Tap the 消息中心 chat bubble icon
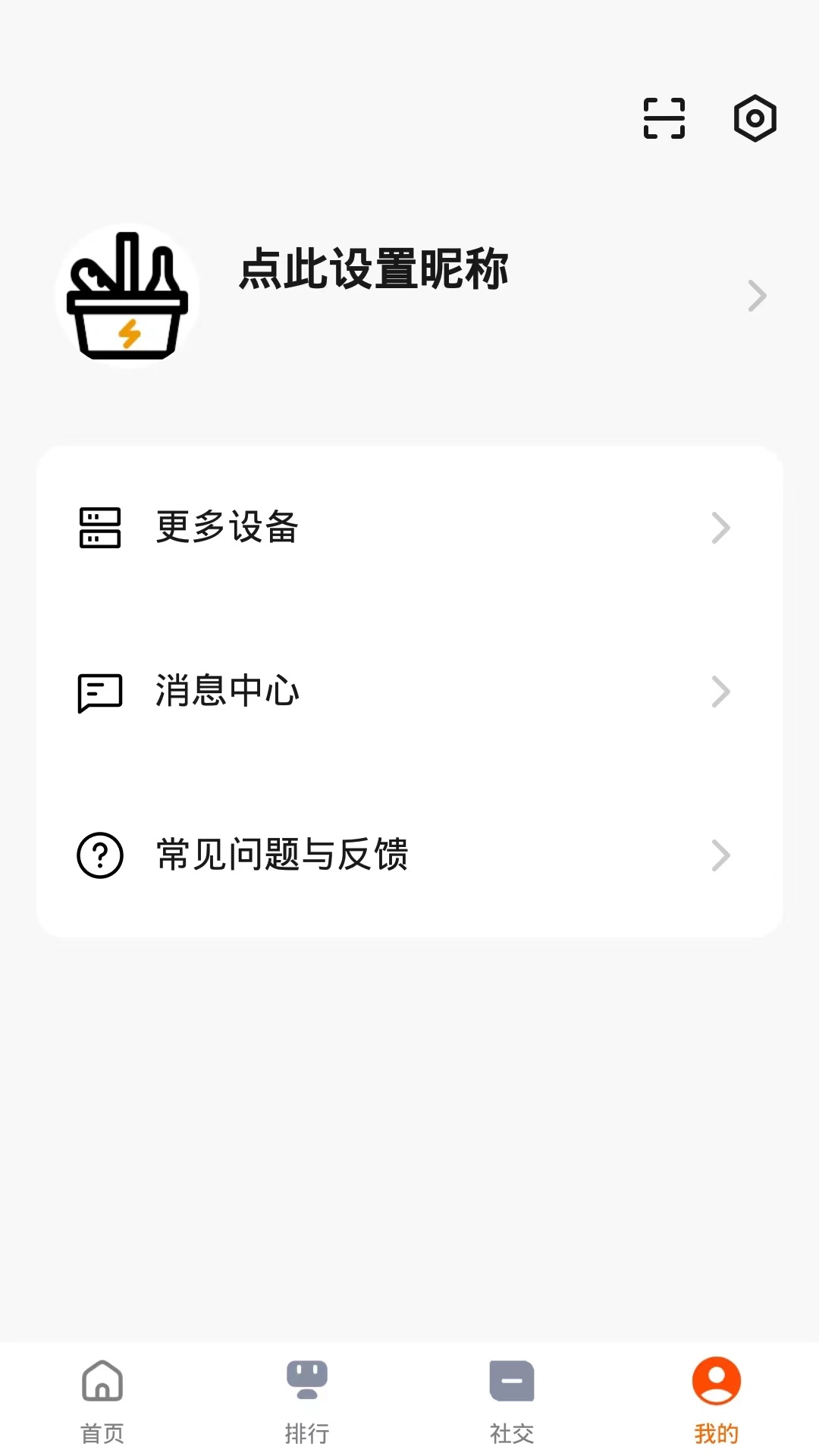This screenshot has height=1456, width=819. coord(99,692)
